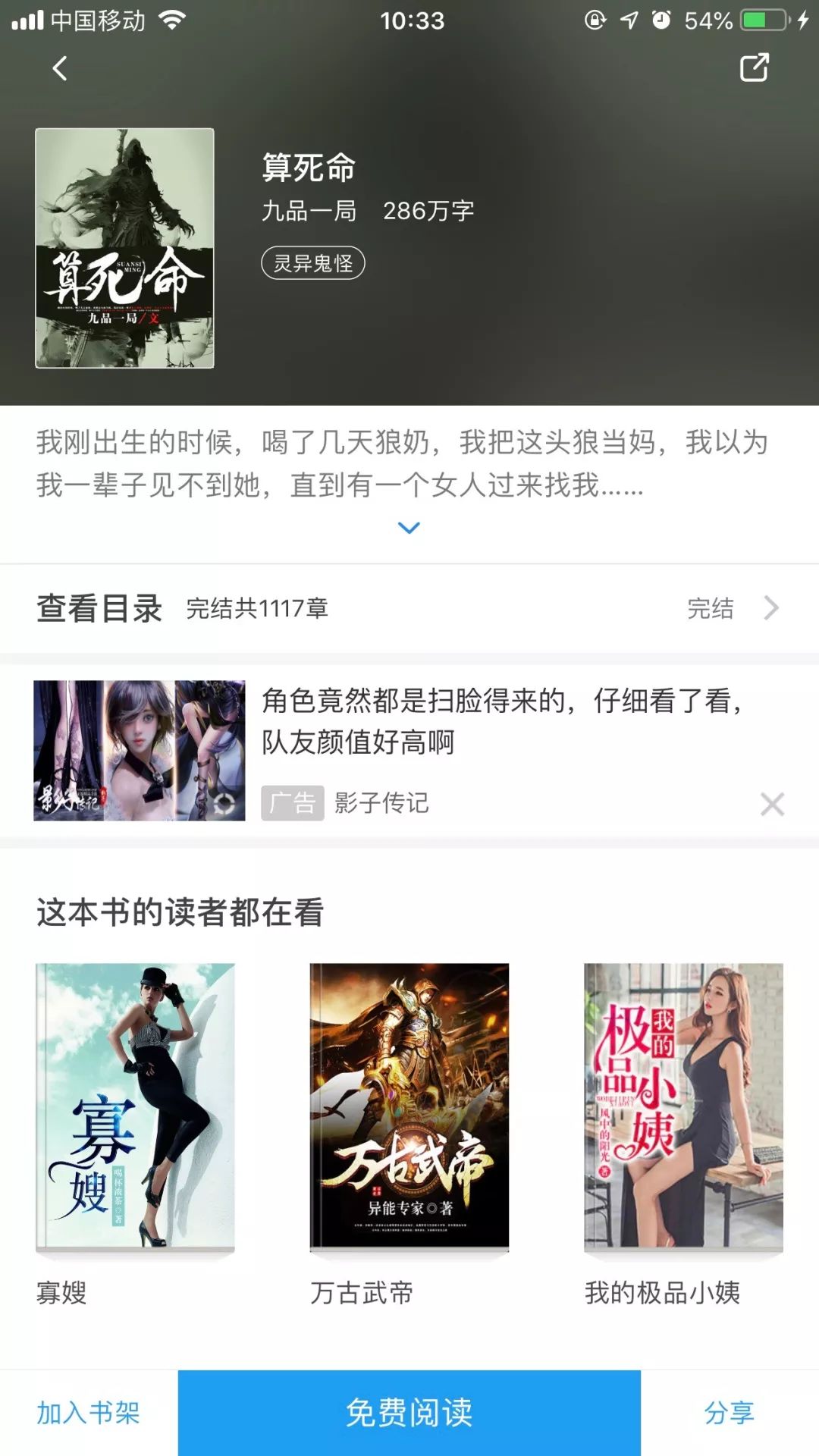Dismiss the 影子传记 ad with the X
The width and height of the screenshot is (819, 1456).
point(771,806)
